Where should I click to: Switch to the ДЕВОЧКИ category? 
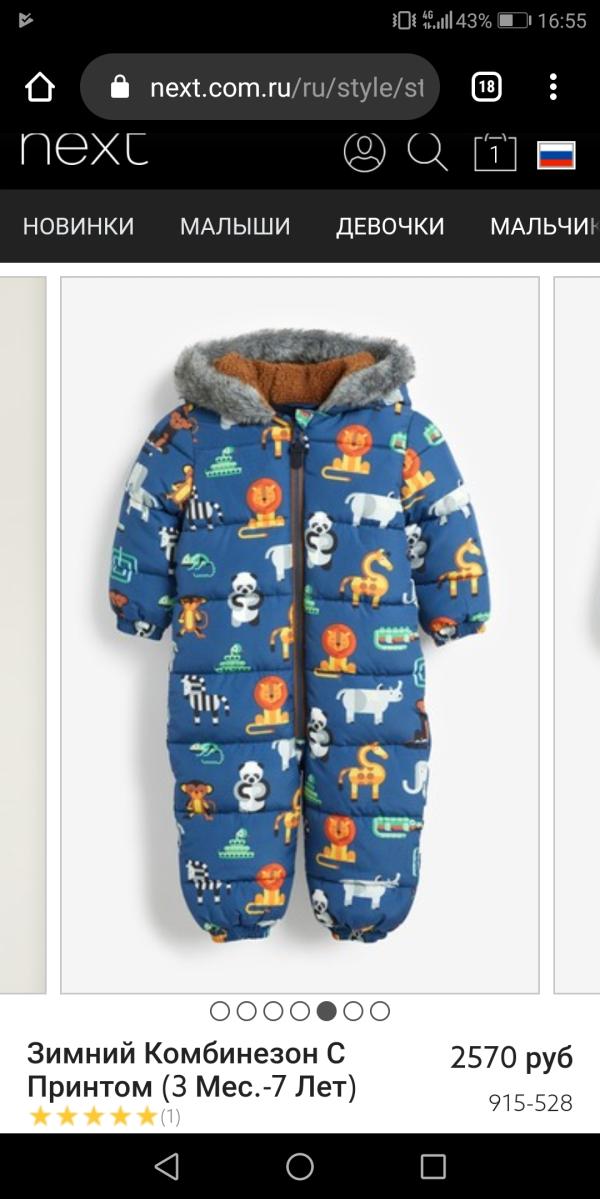(390, 226)
